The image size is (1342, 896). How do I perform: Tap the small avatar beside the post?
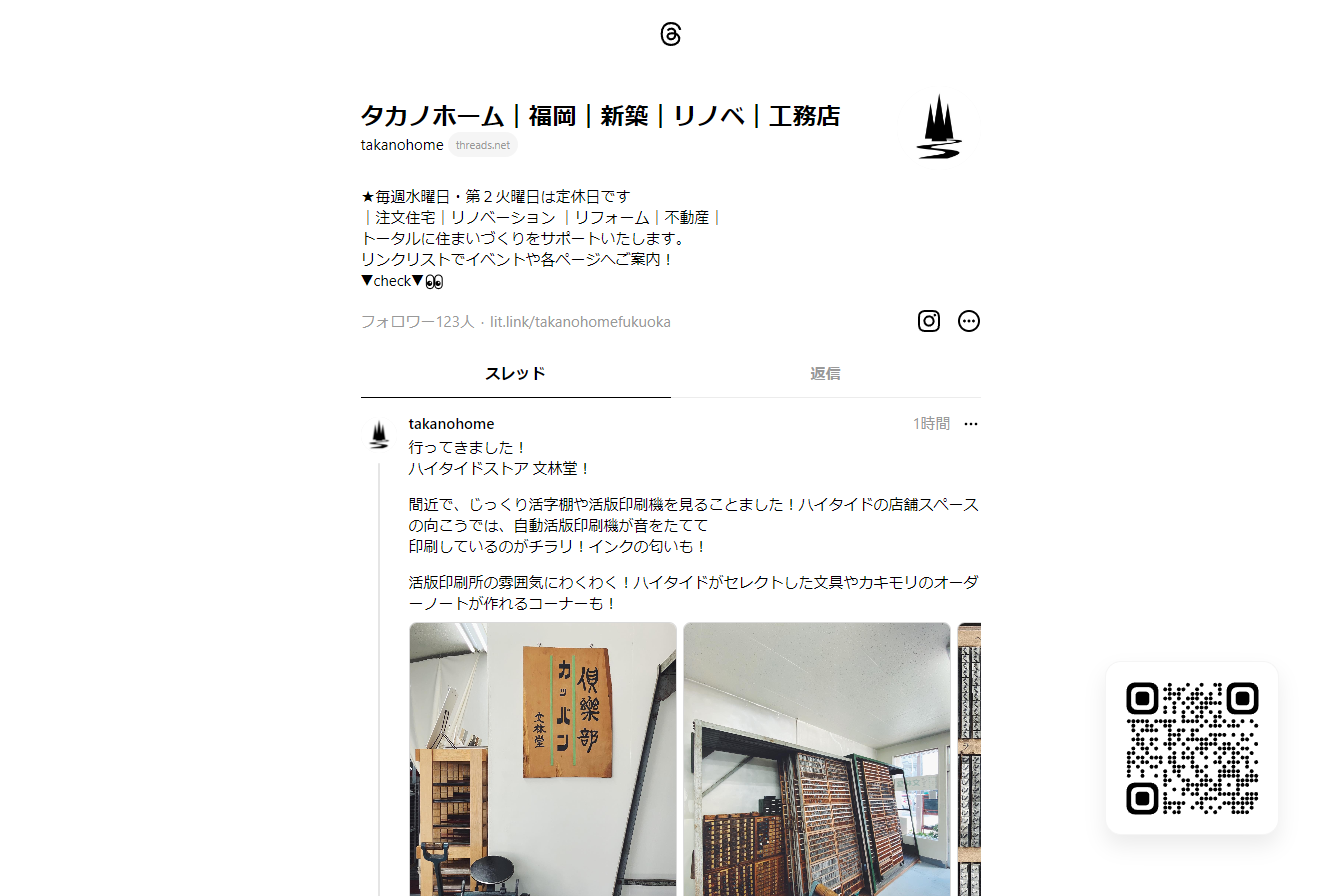coord(379,434)
